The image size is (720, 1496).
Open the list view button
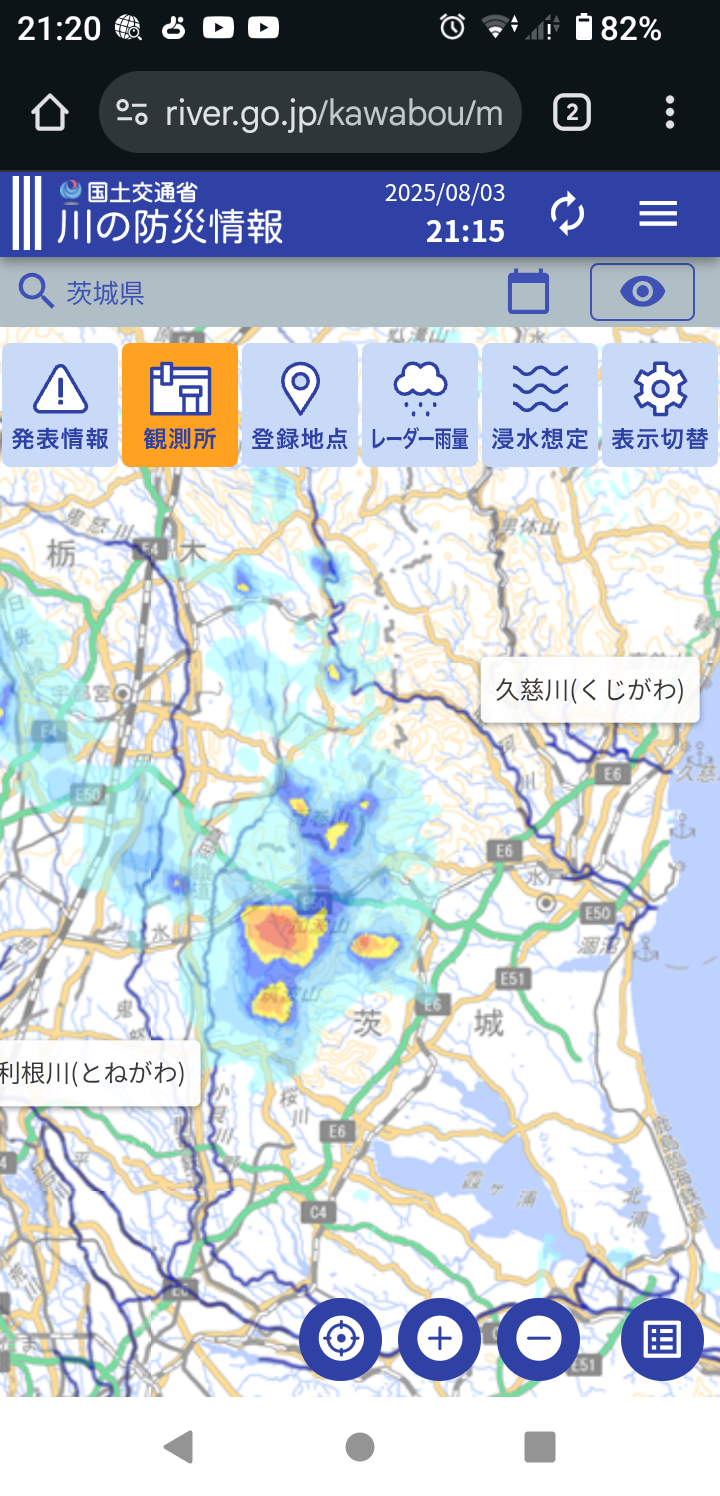coord(662,1339)
